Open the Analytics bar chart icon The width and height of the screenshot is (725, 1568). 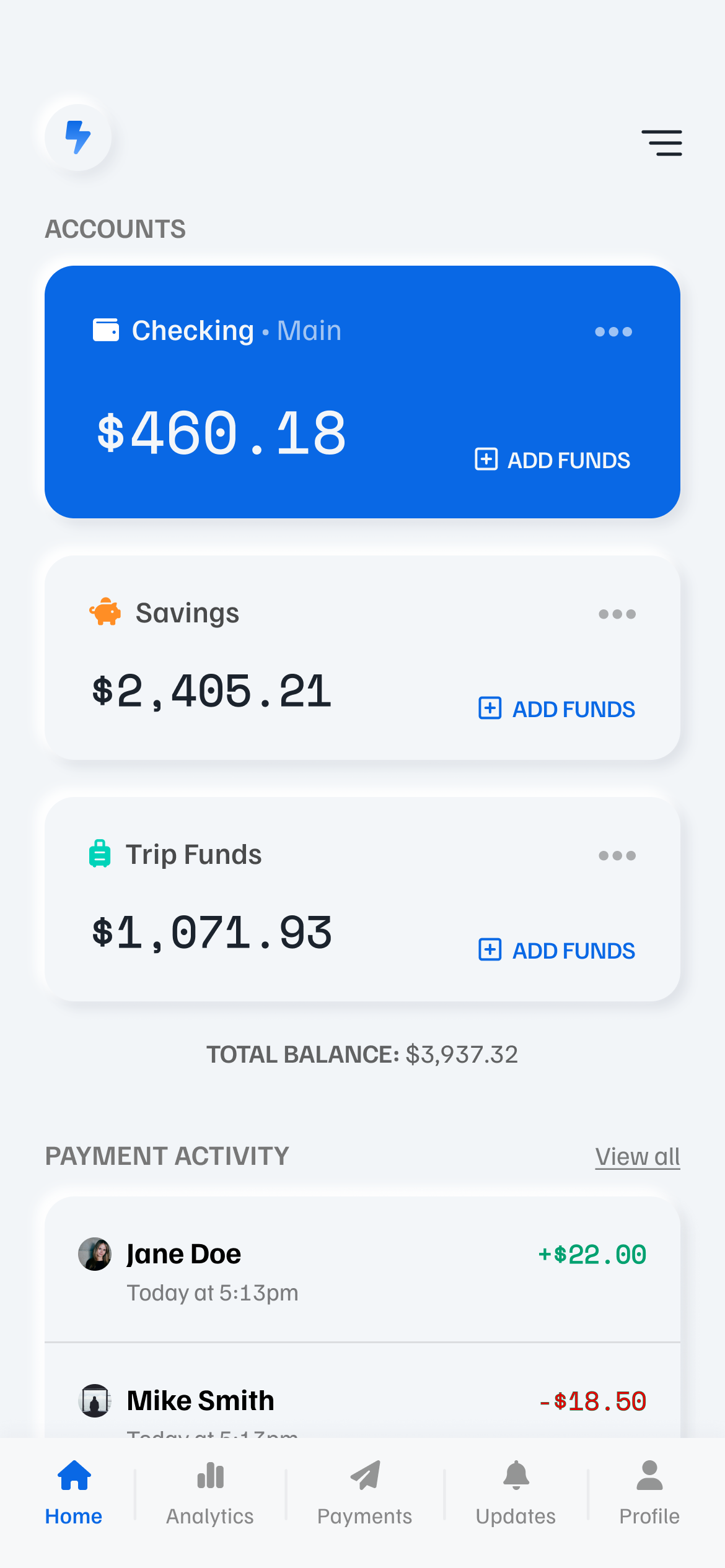coord(209,1477)
